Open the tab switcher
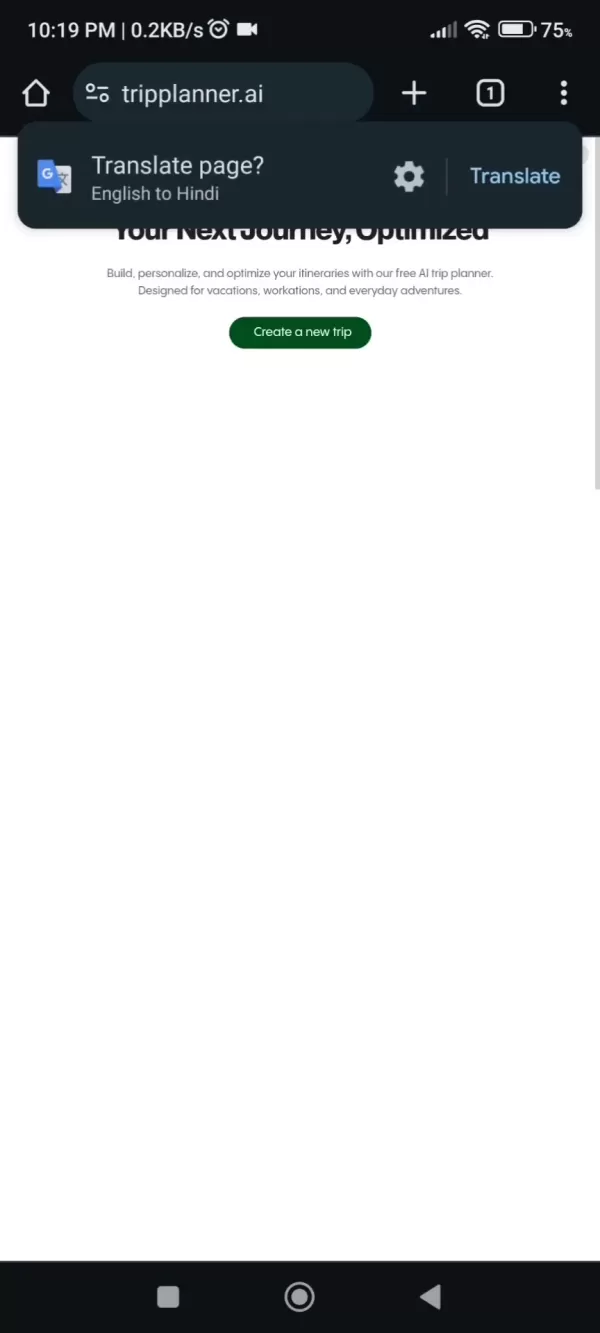Viewport: 600px width, 1333px height. [x=490, y=94]
